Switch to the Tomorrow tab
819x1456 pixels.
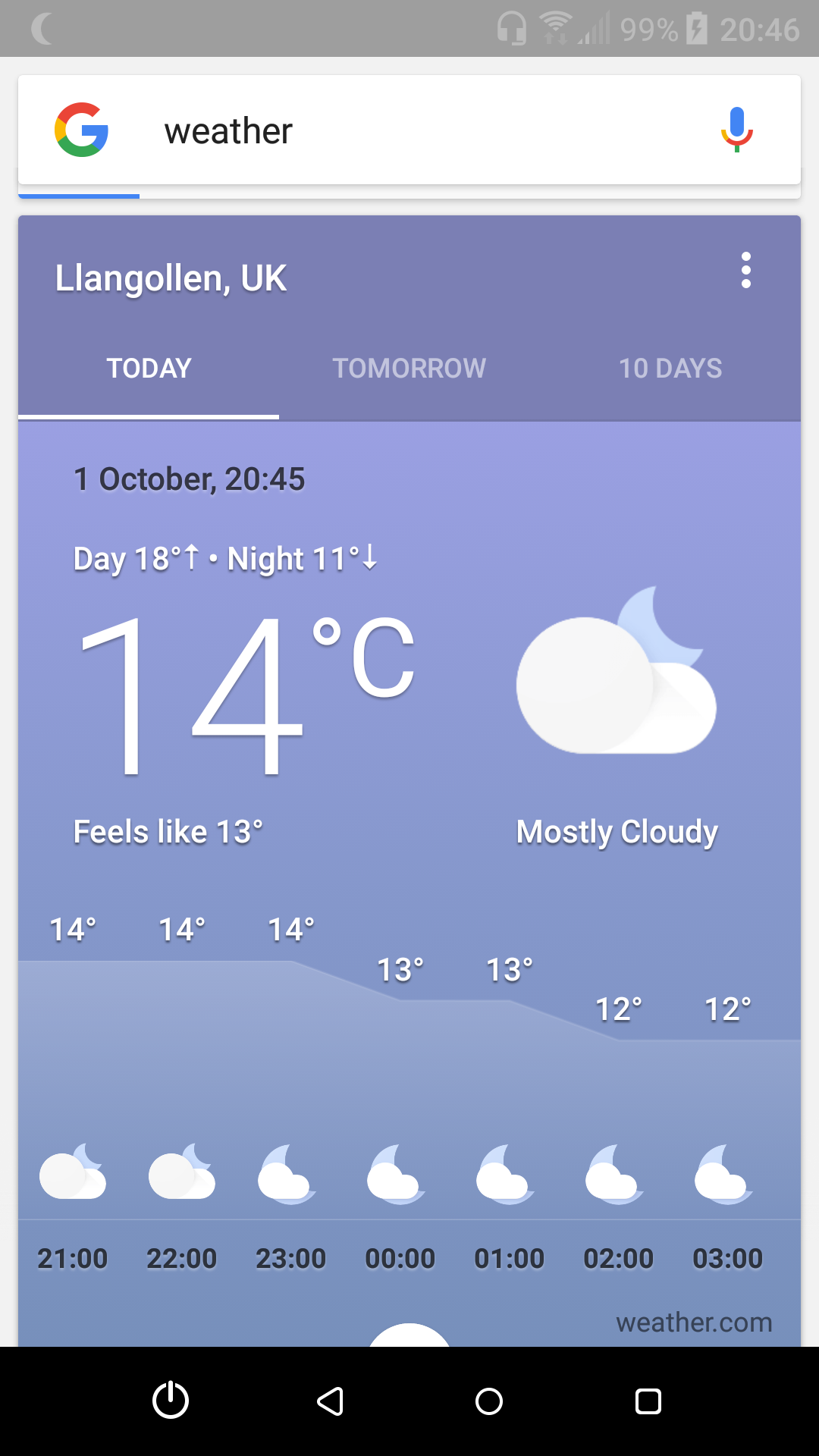click(409, 369)
